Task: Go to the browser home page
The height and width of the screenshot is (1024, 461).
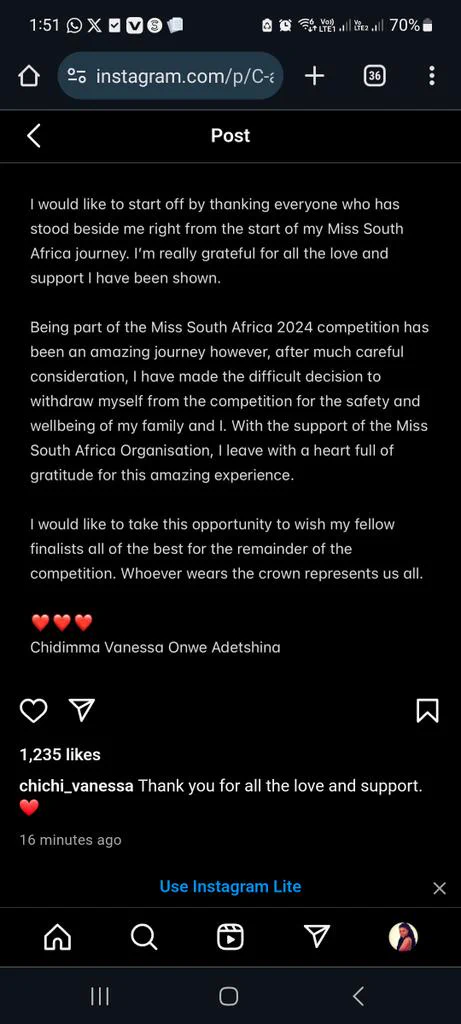Action: (x=29, y=77)
